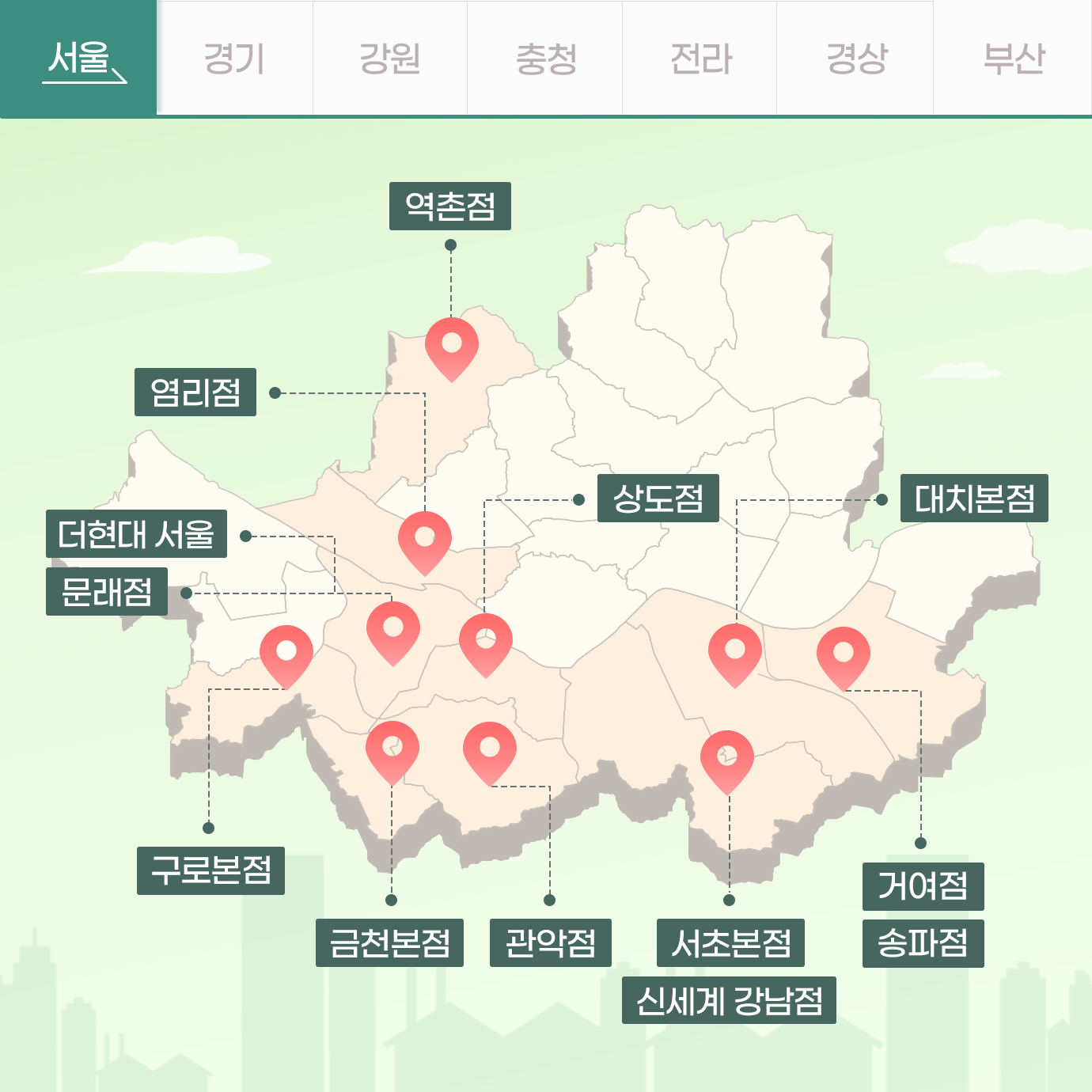Viewport: 1092px width, 1092px height.
Task: Select the 관악점 store label
Action: [551, 942]
